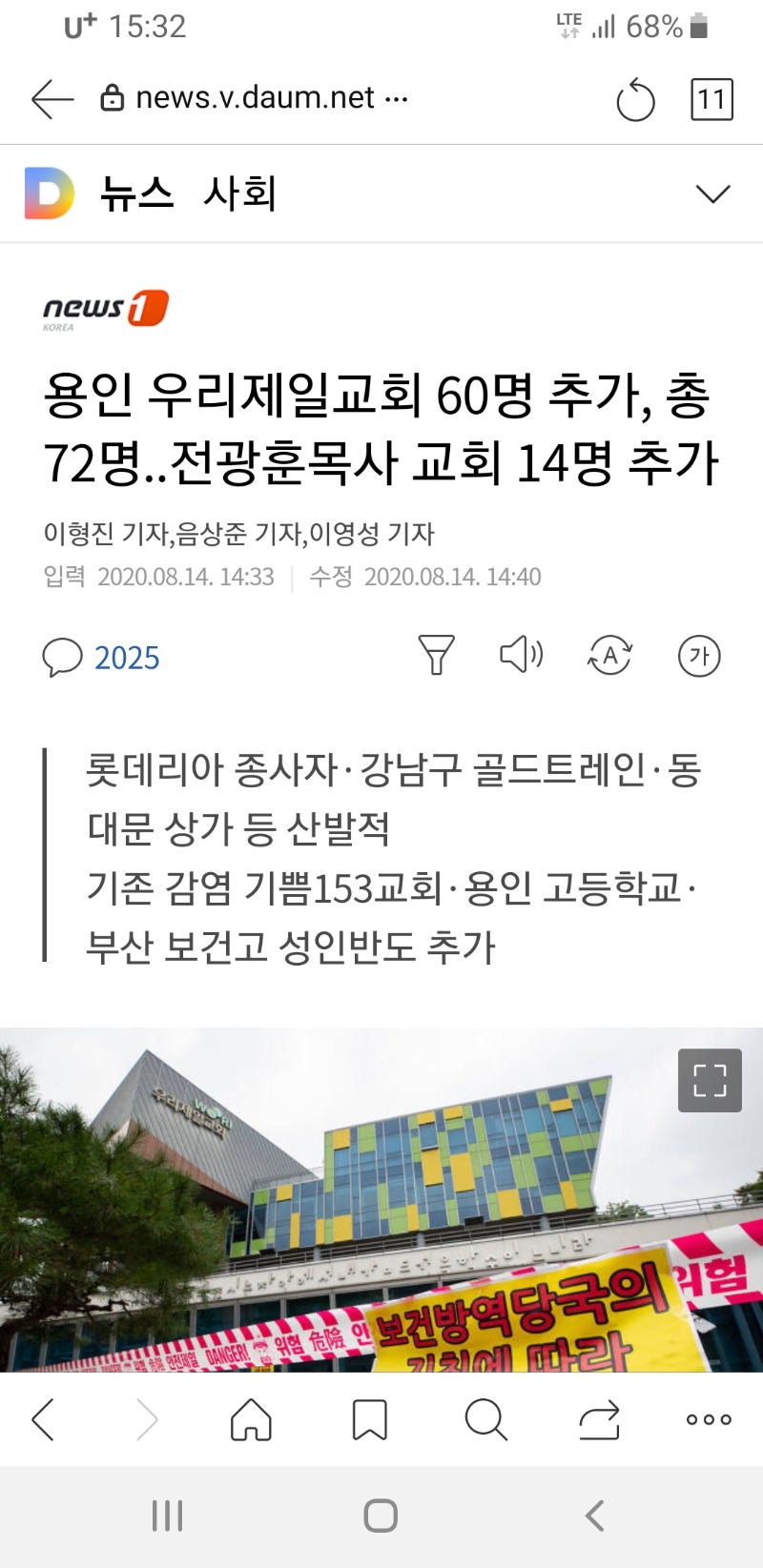Screen dimensions: 763x1568
Task: View the 2025 comments
Action: (x=101, y=658)
